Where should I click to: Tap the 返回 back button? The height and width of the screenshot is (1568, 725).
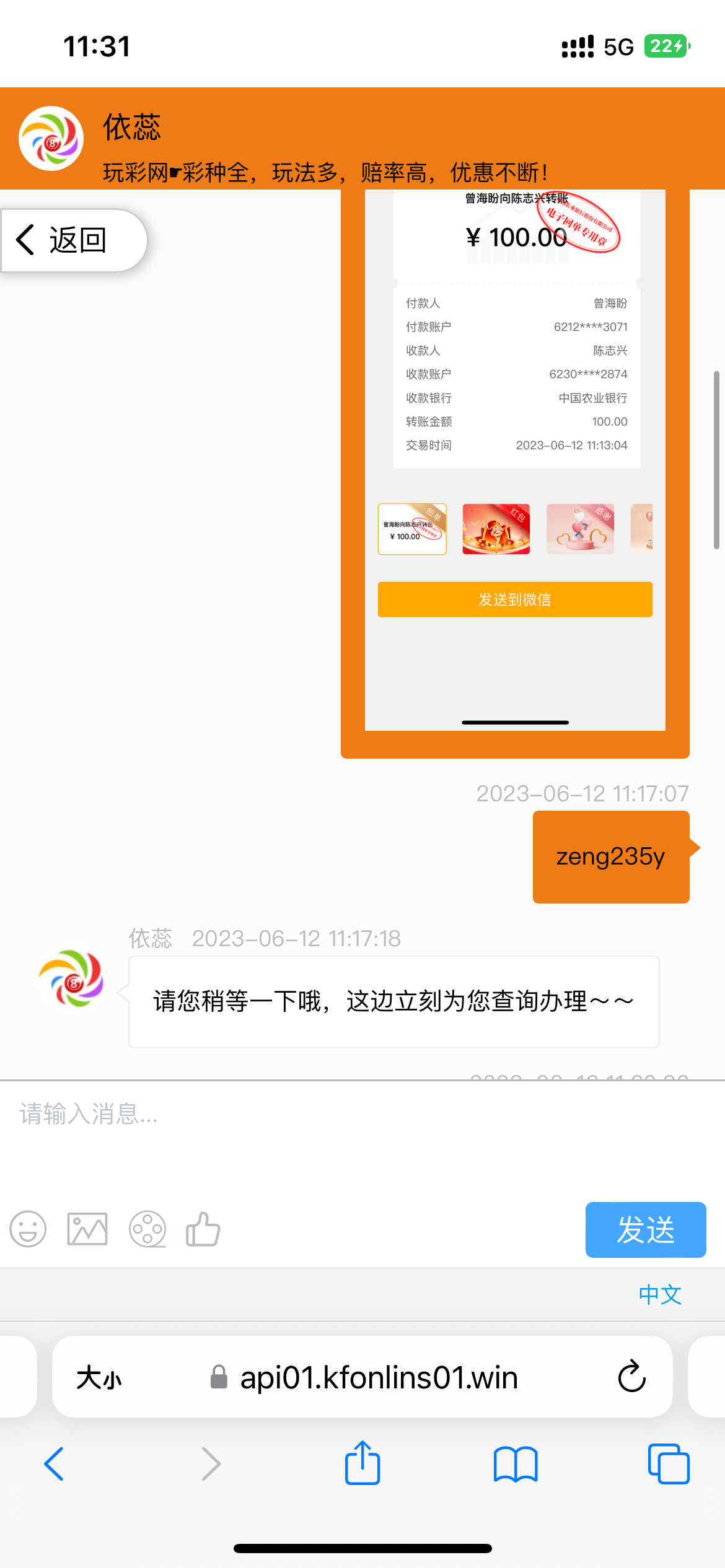tap(73, 240)
